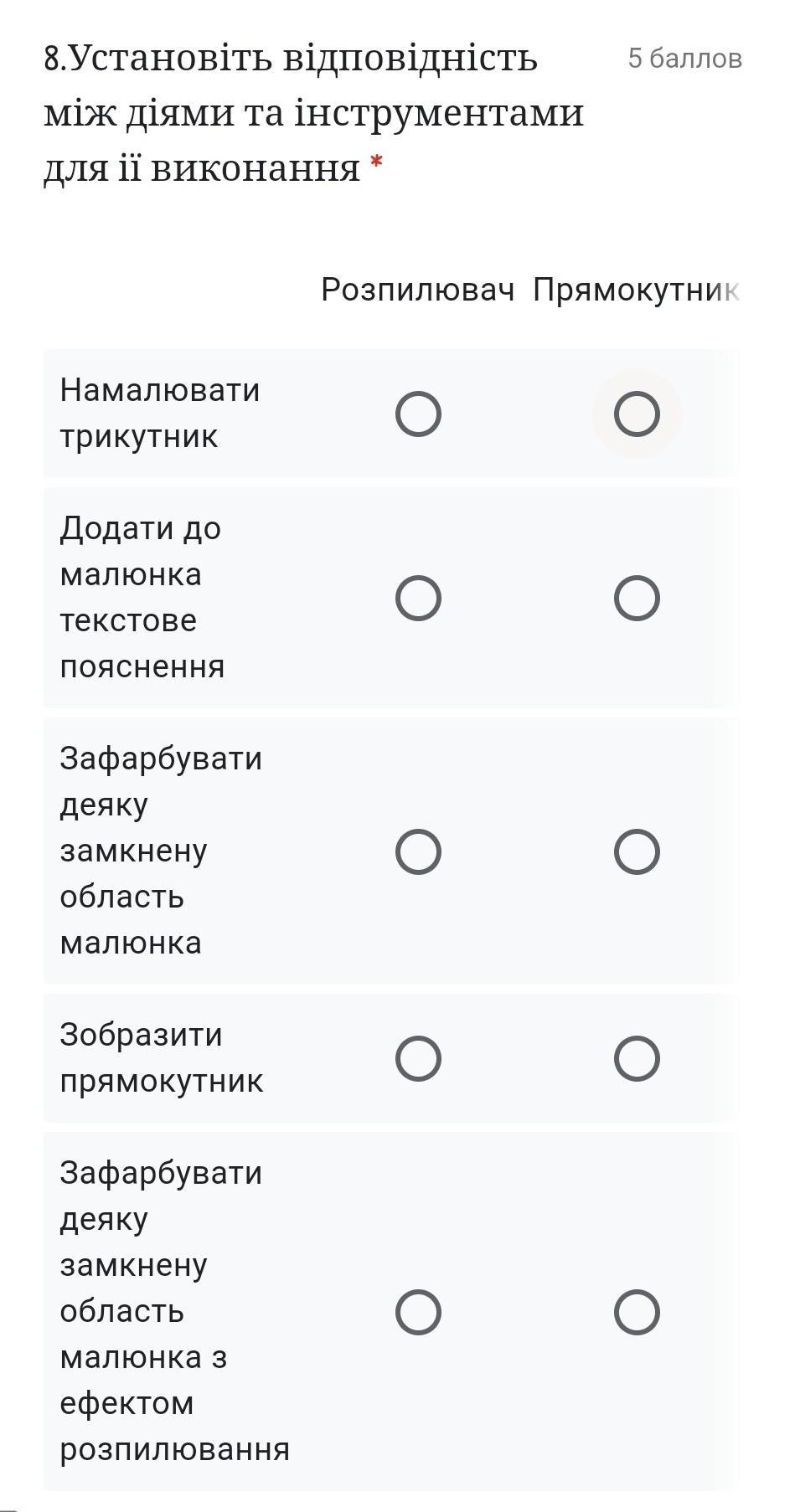Choose Розпилювач for Додати до малюнка текстове пояснення
The width and height of the screenshot is (795, 1512).
[418, 598]
